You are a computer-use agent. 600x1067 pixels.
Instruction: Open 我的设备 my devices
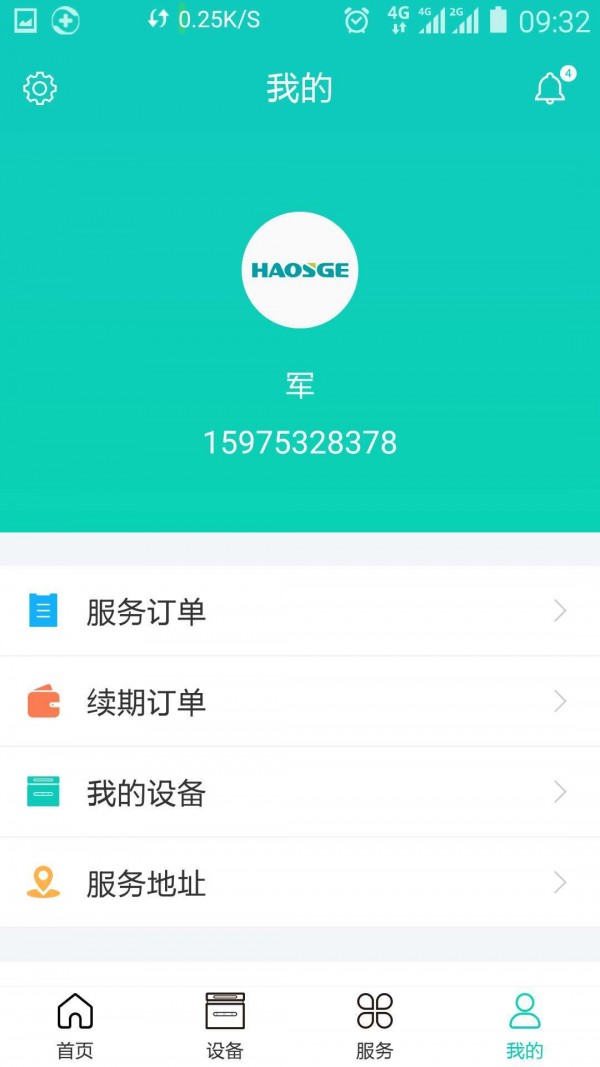pyautogui.click(x=300, y=793)
